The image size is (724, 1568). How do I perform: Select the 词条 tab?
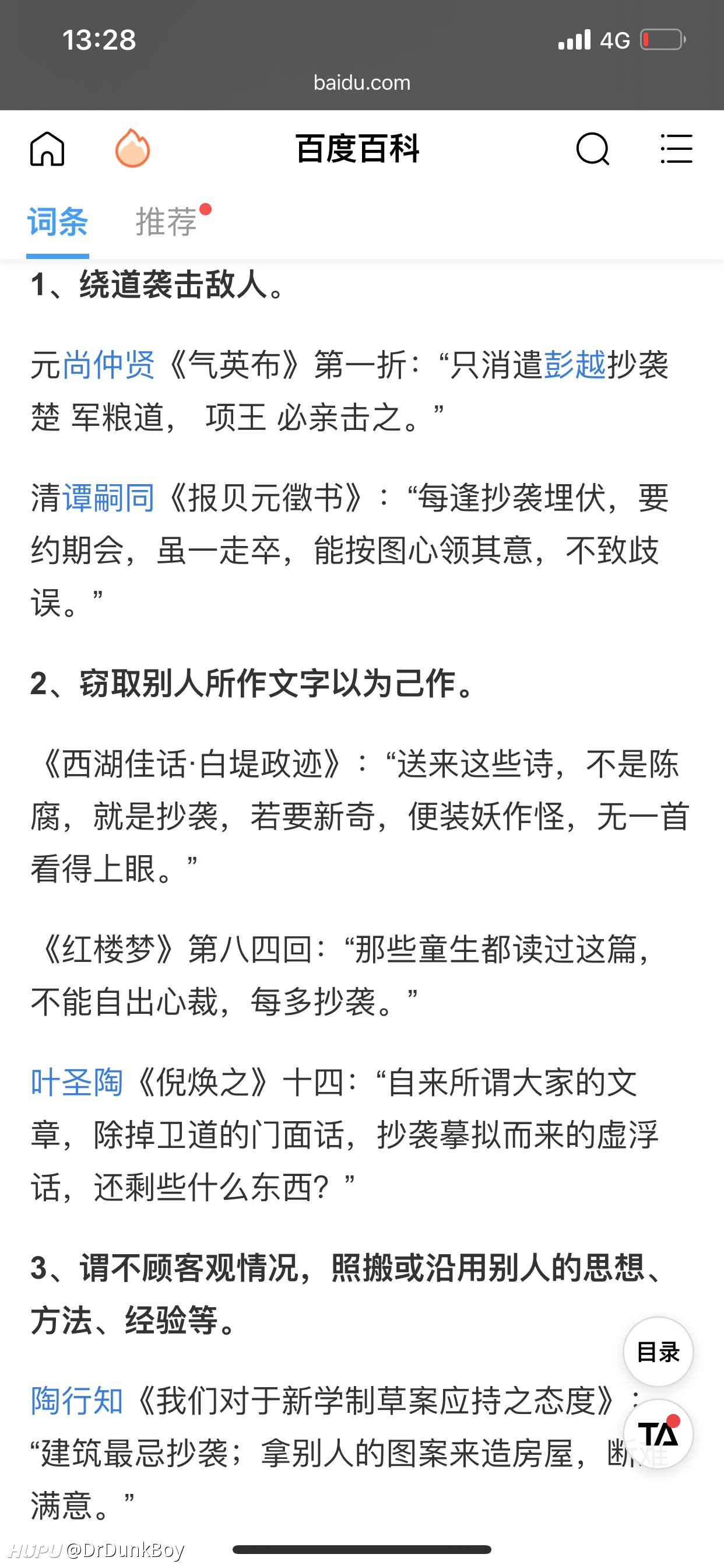click(58, 221)
